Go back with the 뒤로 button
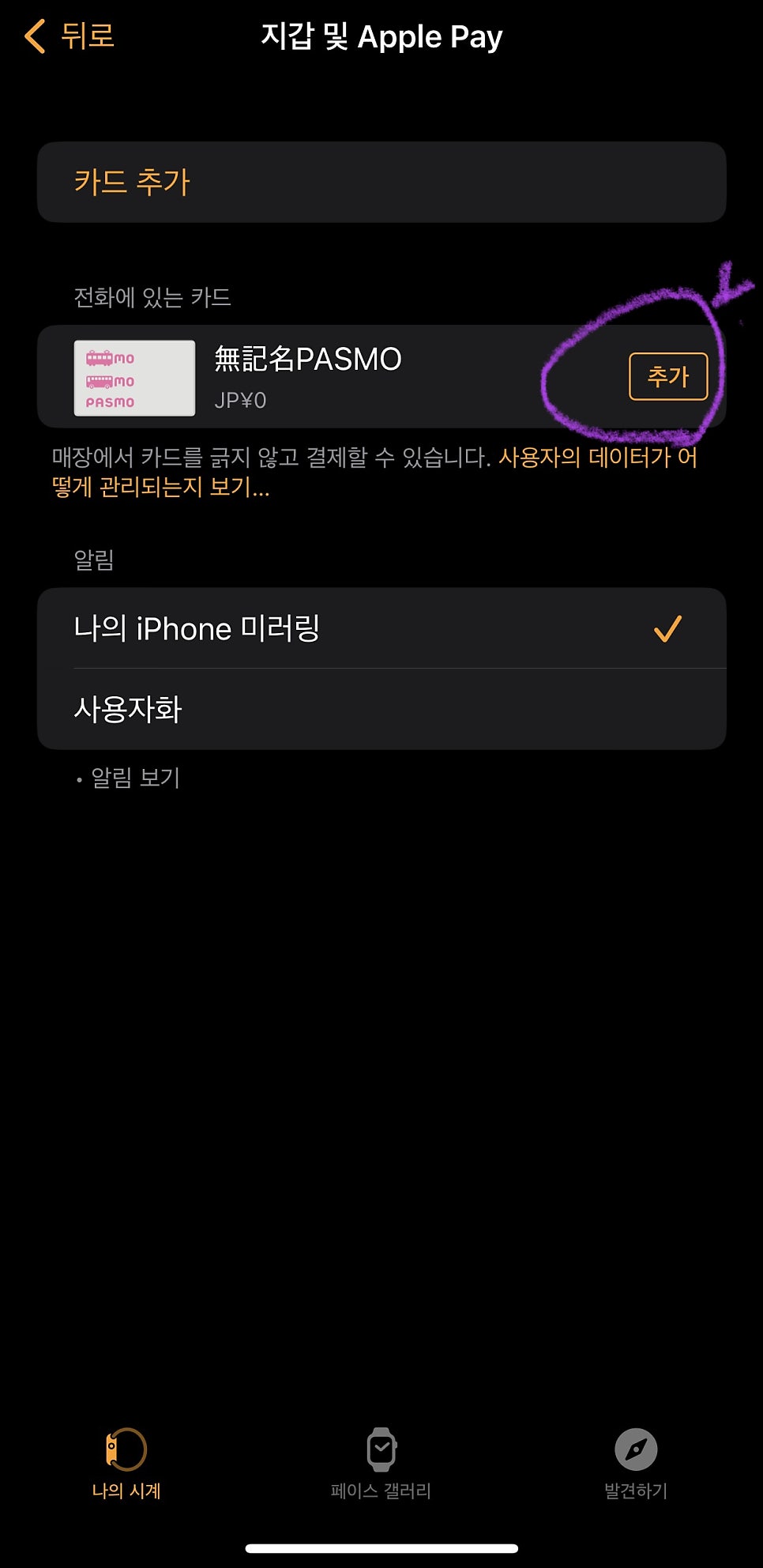Viewport: 763px width, 1568px height. [x=70, y=36]
